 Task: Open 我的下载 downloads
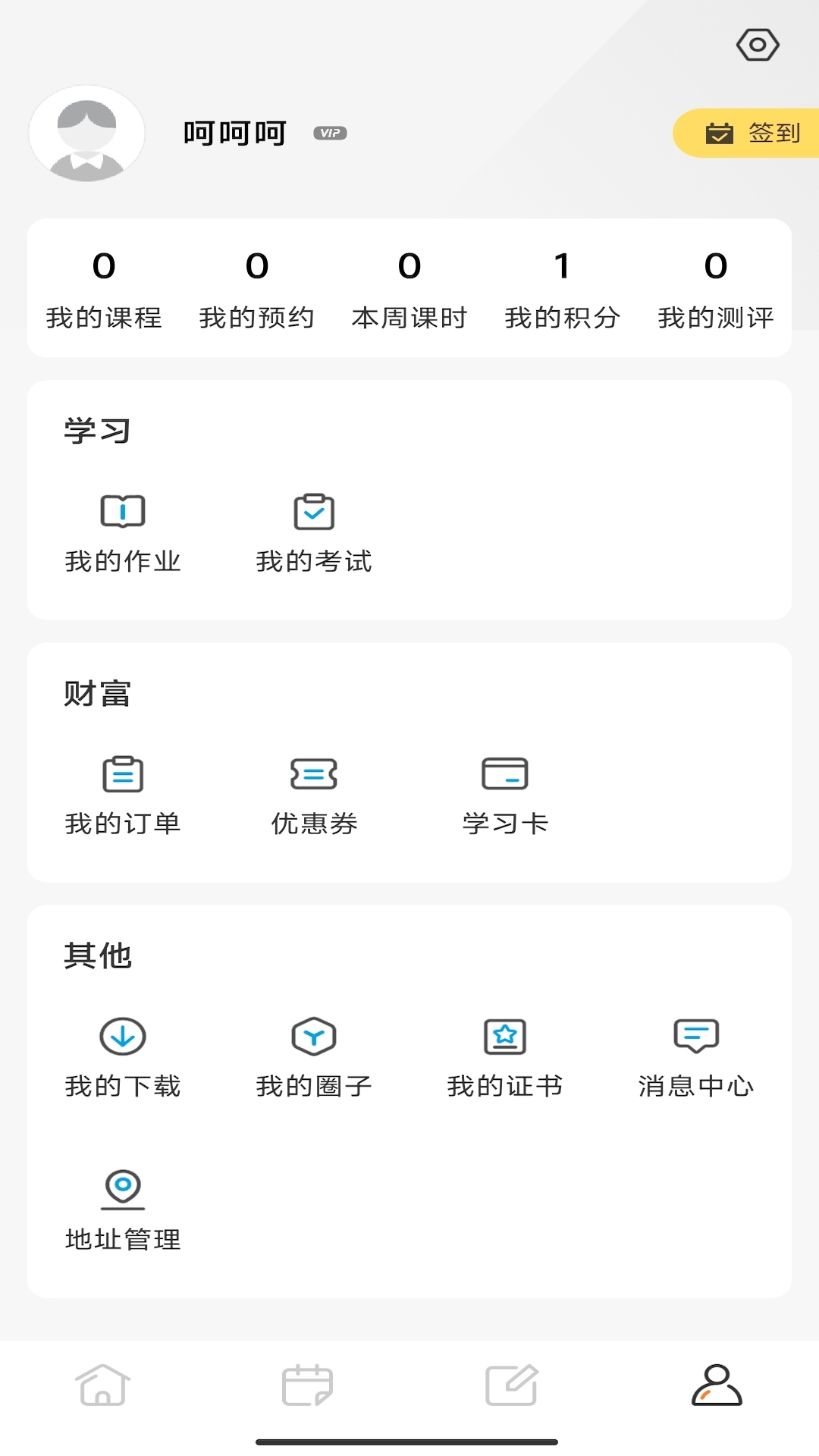(123, 1057)
